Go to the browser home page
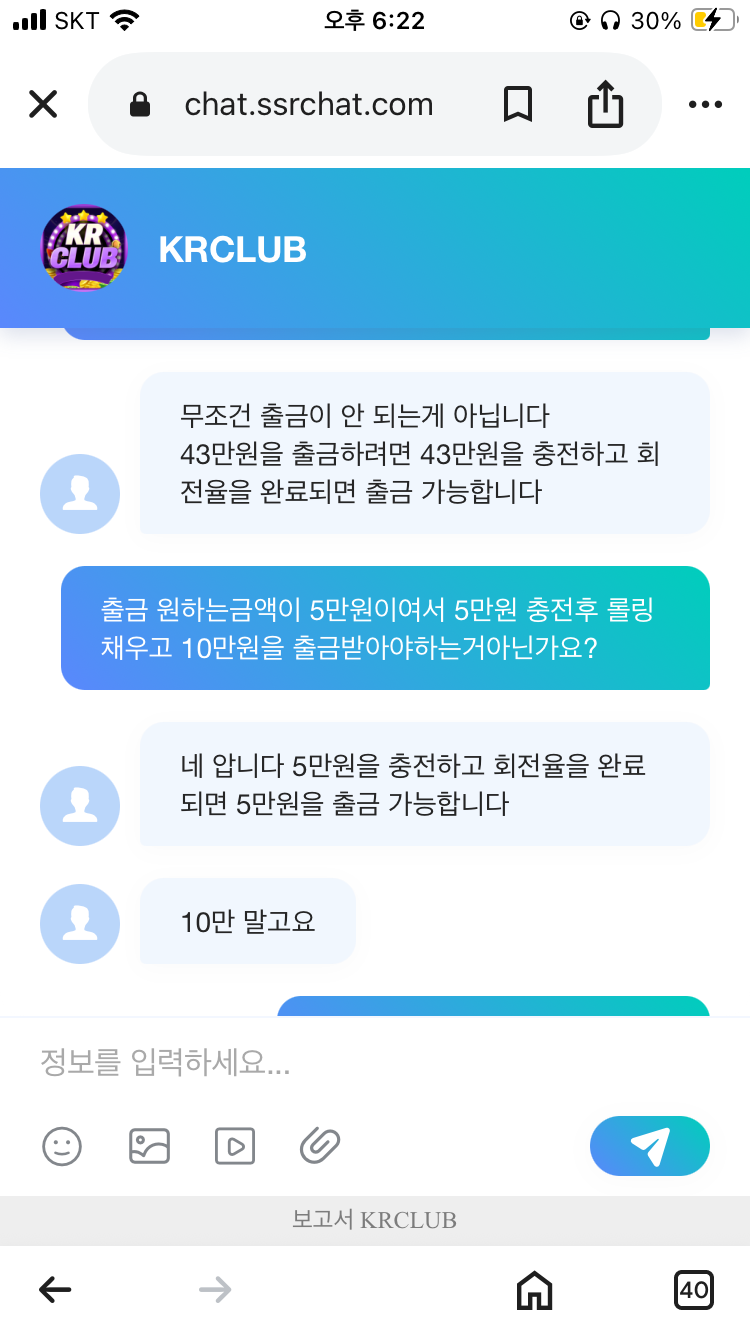Viewport: 750px width, 1334px height. [x=534, y=1290]
